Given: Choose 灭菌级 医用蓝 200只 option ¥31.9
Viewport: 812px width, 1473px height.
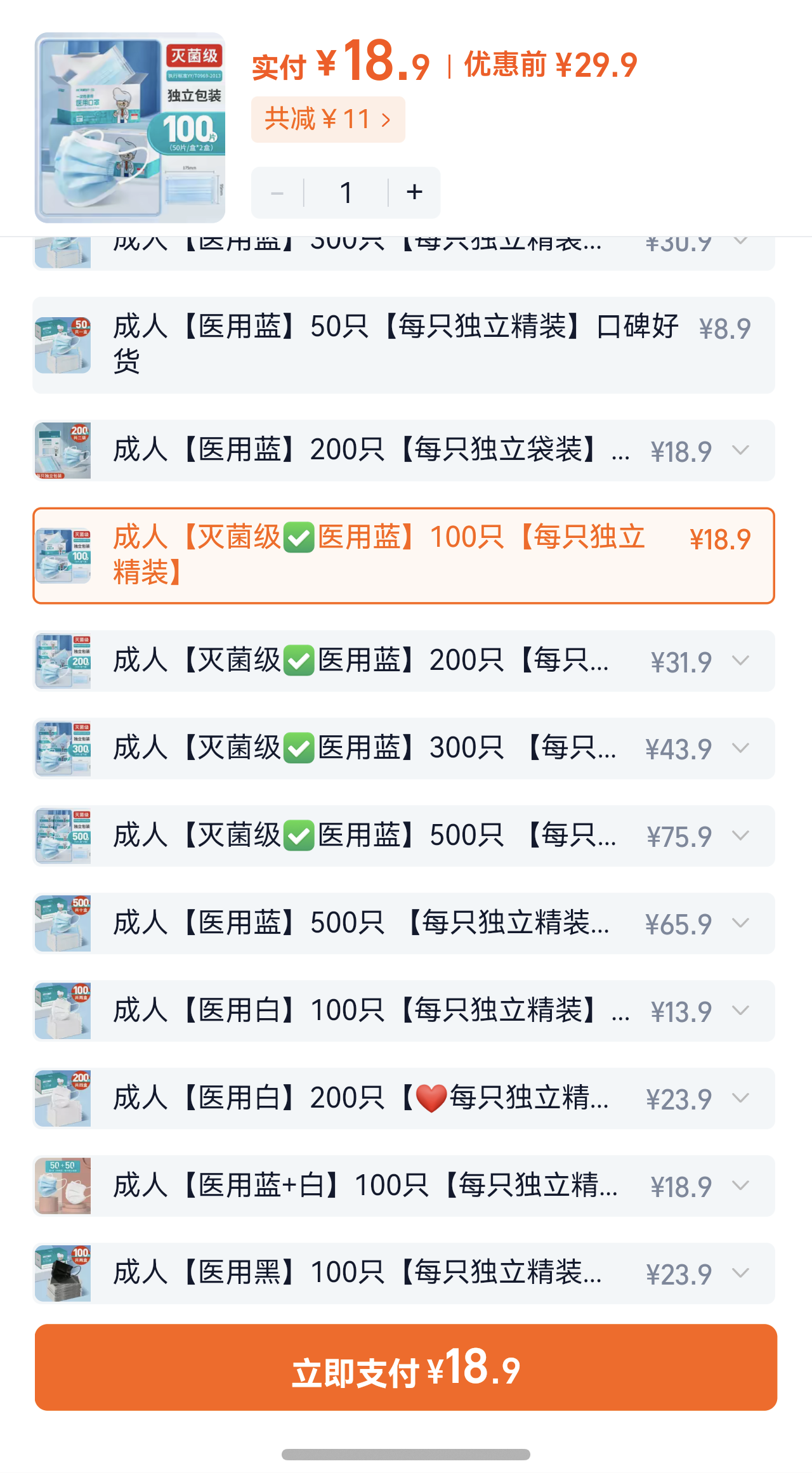Looking at the screenshot, I should (x=381, y=661).
